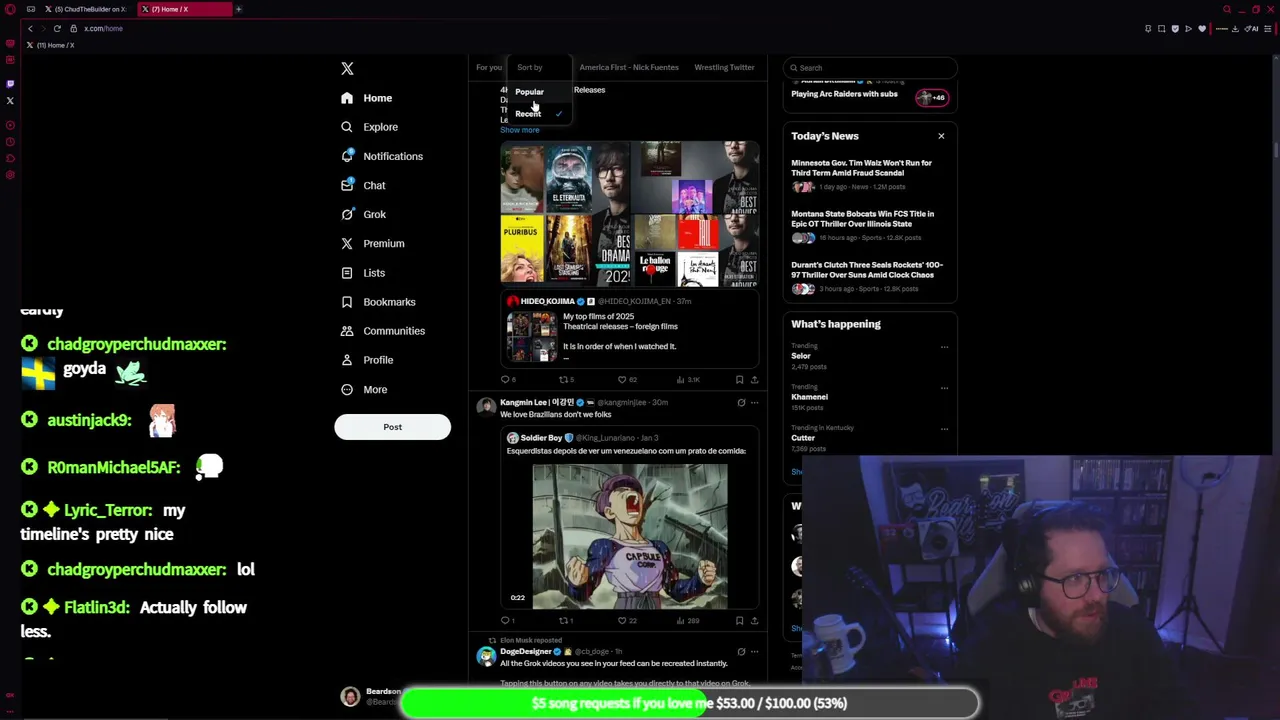Open the Tim Walz news story

(x=861, y=168)
